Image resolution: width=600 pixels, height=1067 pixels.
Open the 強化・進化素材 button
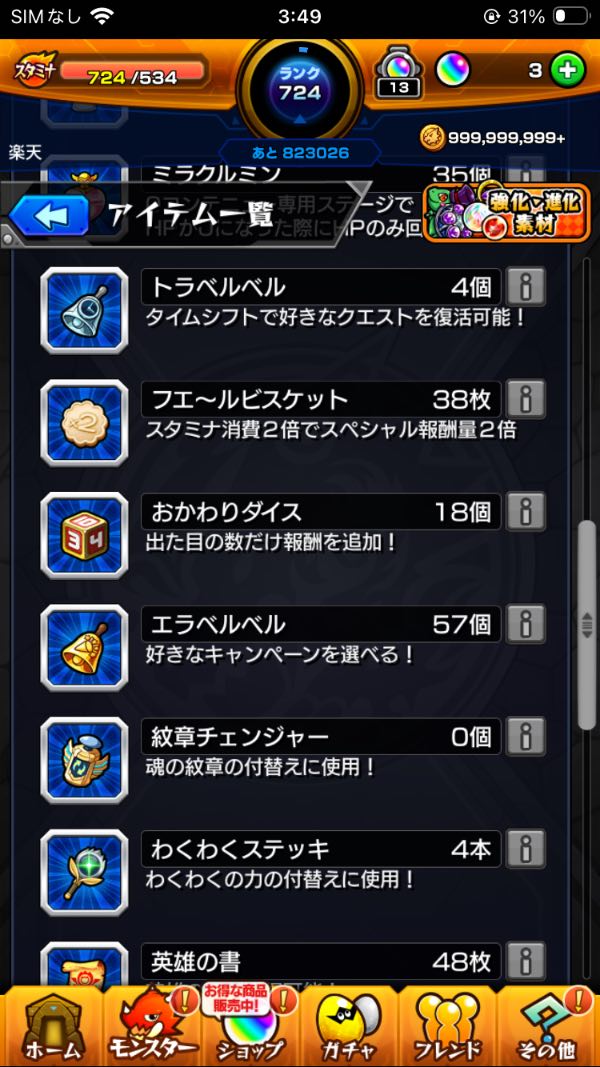pos(505,213)
